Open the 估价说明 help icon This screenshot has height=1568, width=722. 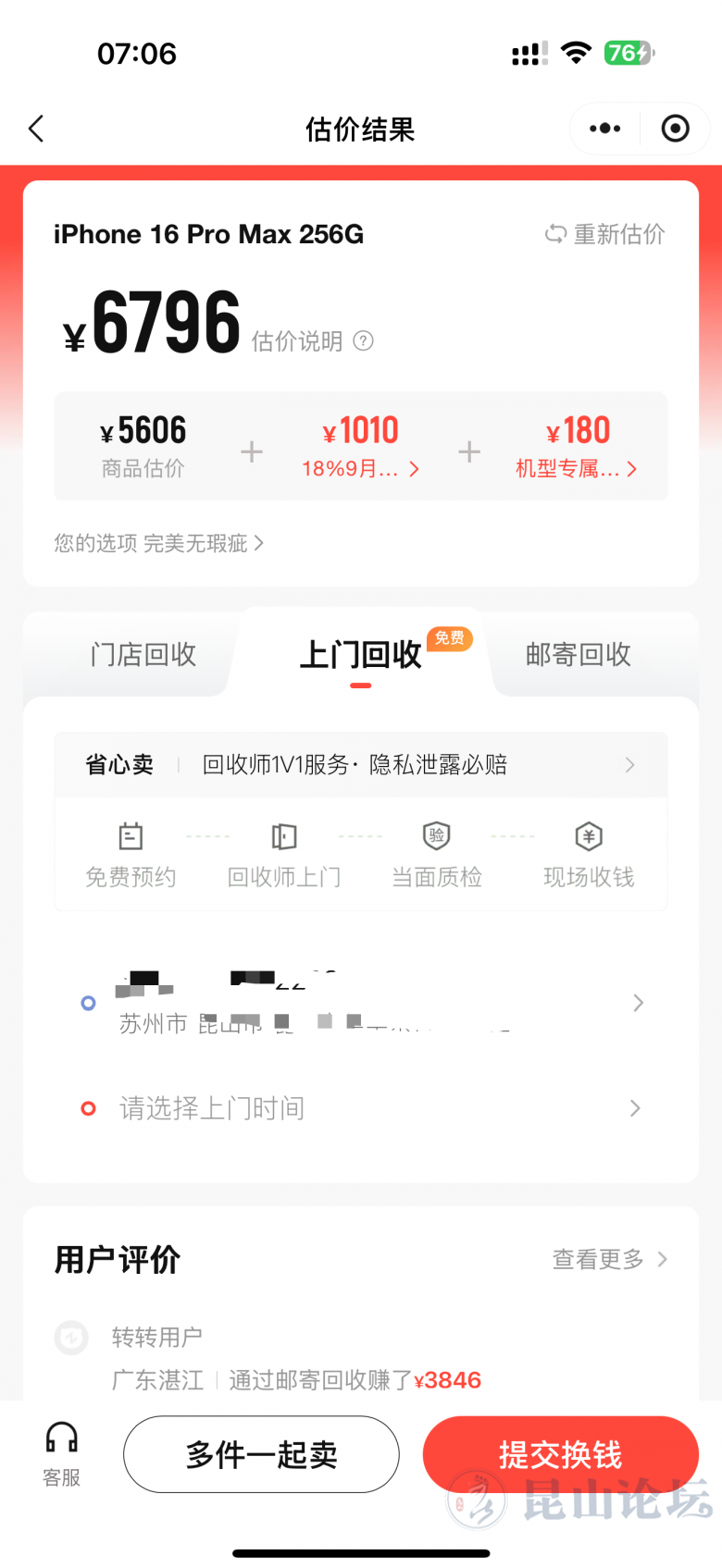tap(364, 341)
